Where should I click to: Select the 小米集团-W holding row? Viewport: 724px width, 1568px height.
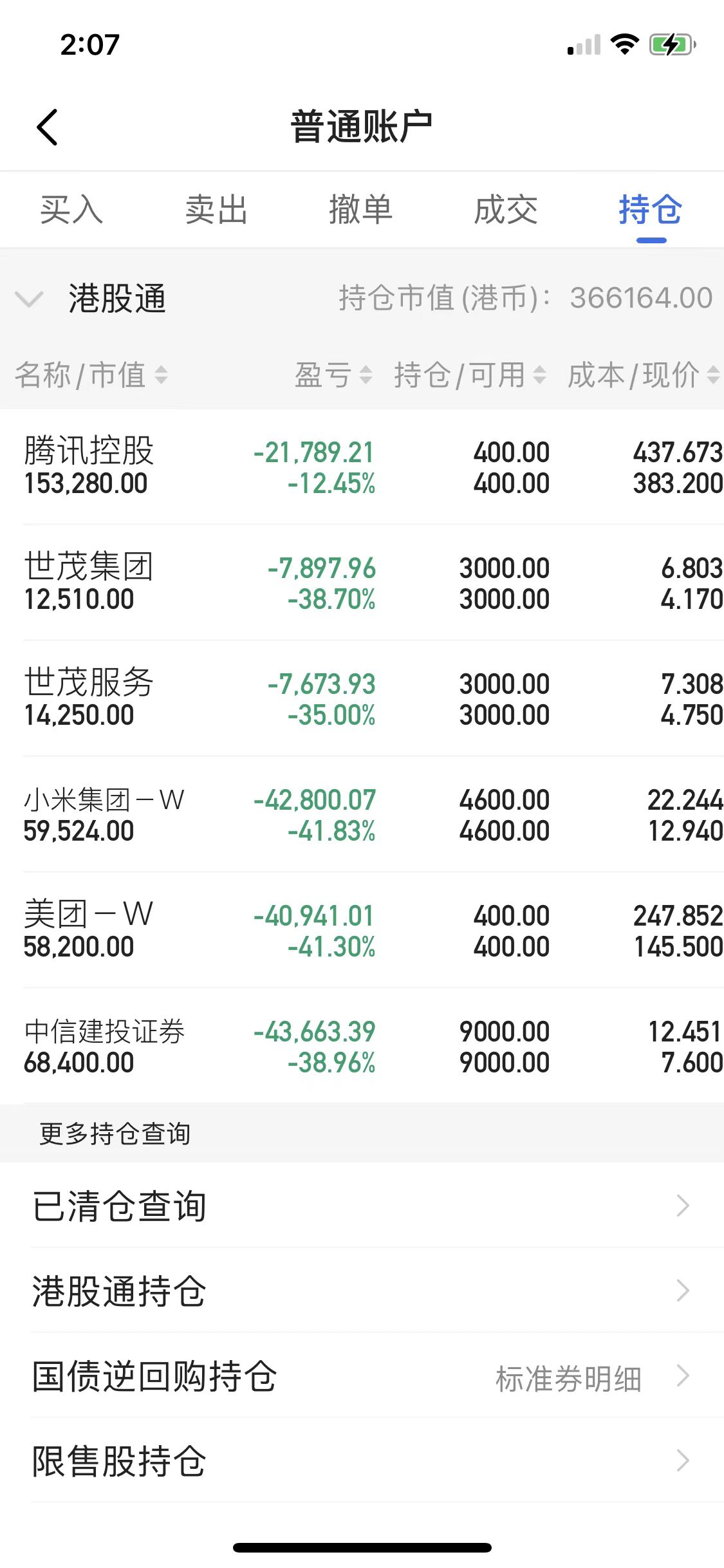click(362, 815)
